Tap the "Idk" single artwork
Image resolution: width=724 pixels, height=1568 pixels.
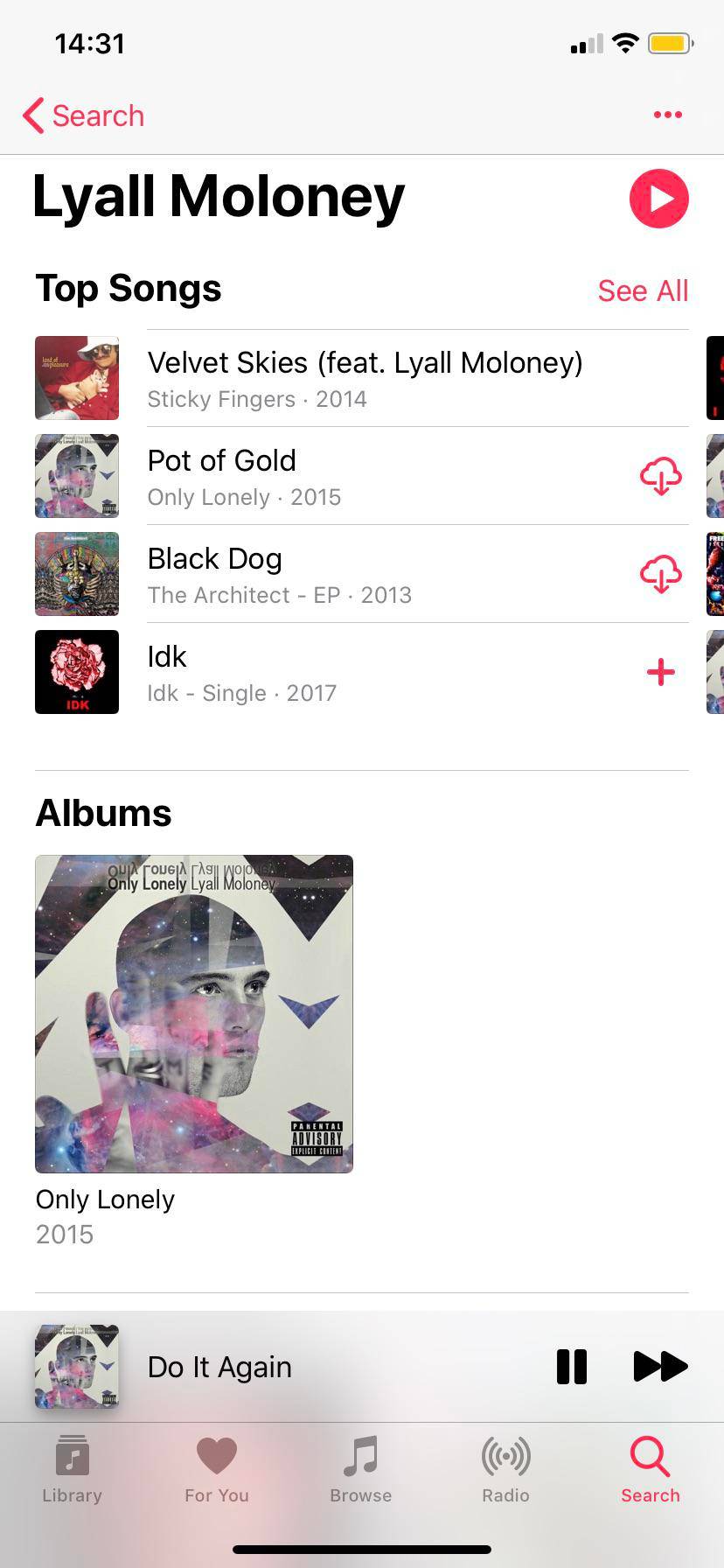77,672
